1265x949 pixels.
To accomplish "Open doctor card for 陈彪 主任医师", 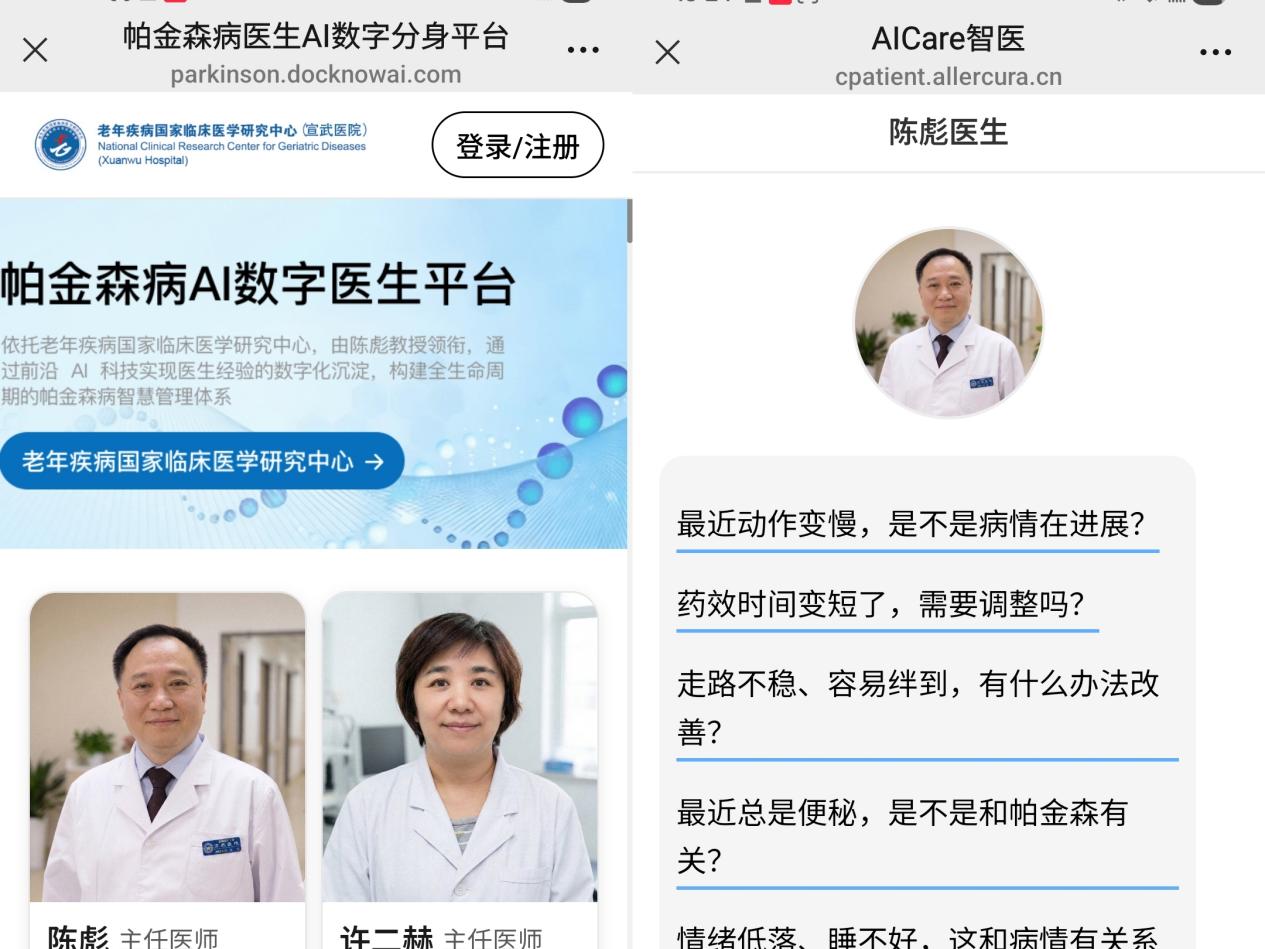I will [167, 760].
